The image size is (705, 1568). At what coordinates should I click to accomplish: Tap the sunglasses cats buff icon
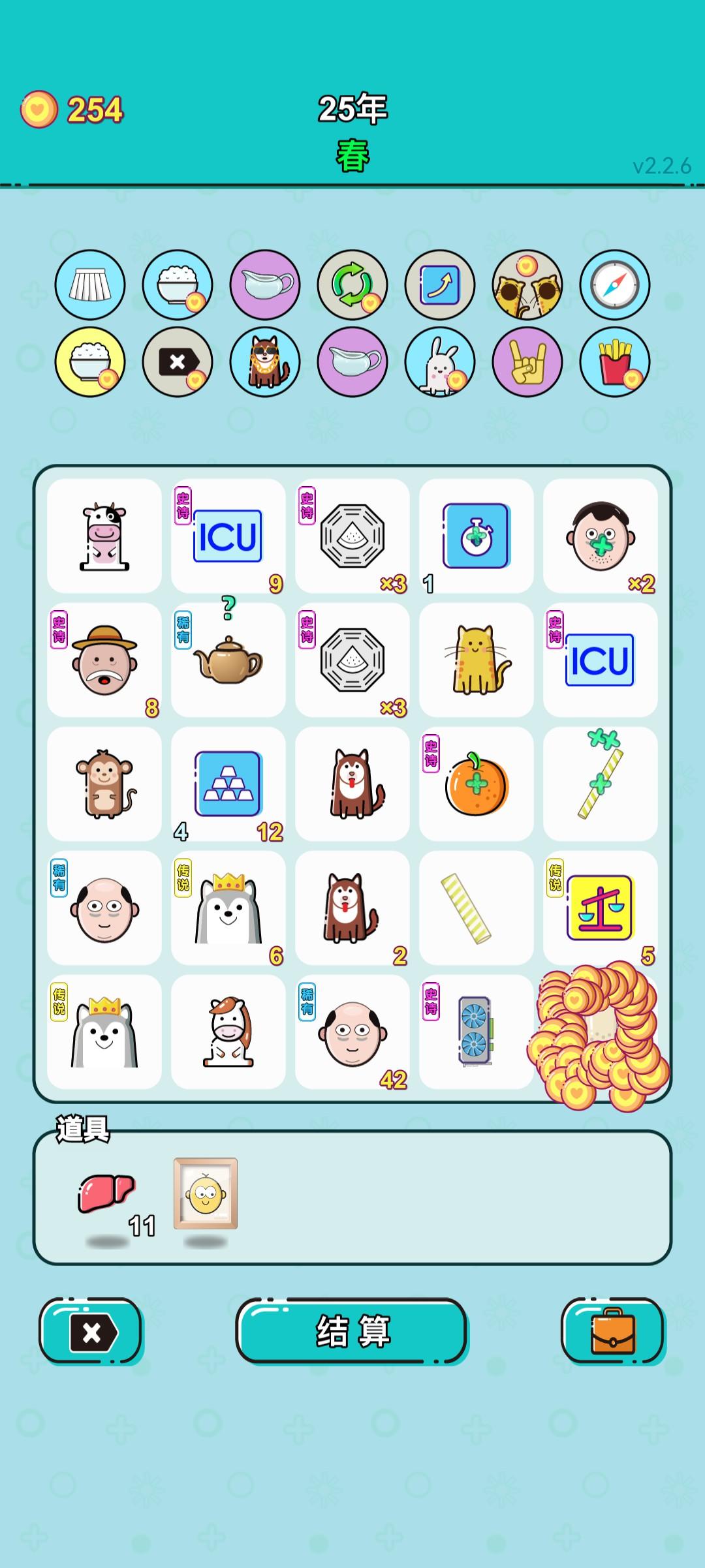(x=528, y=284)
